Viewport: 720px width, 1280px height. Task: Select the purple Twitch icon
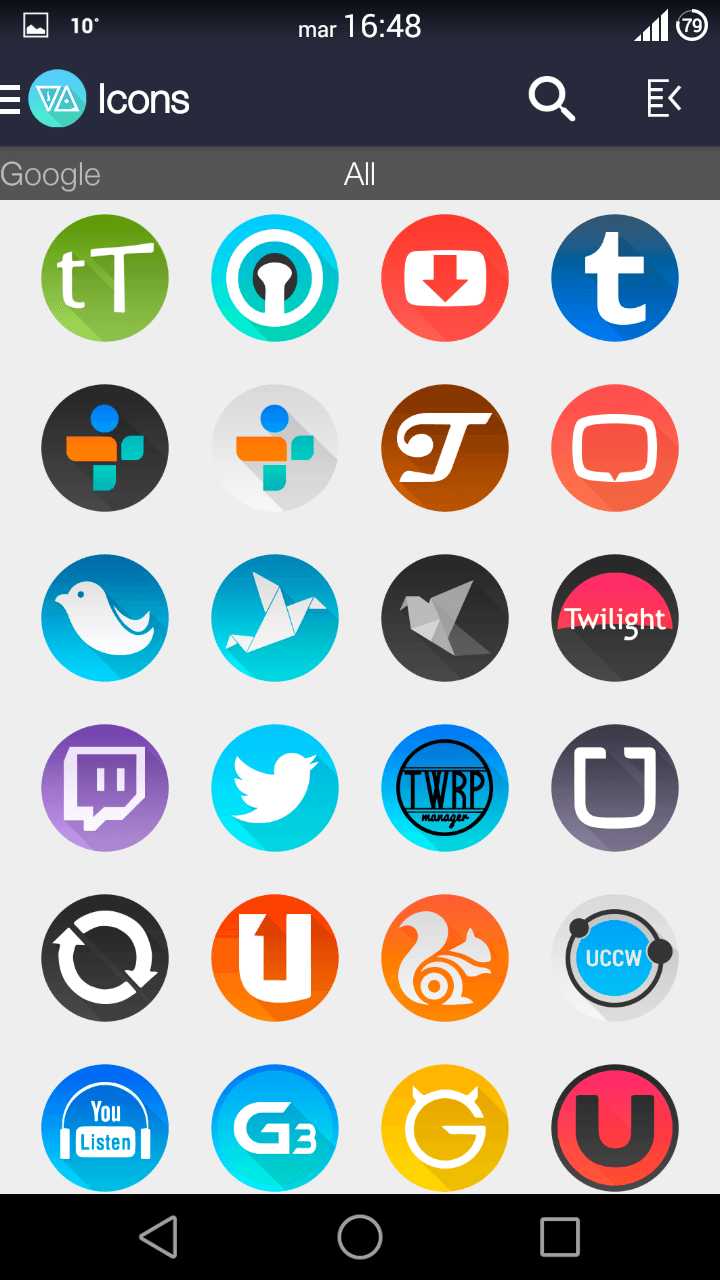click(x=105, y=788)
